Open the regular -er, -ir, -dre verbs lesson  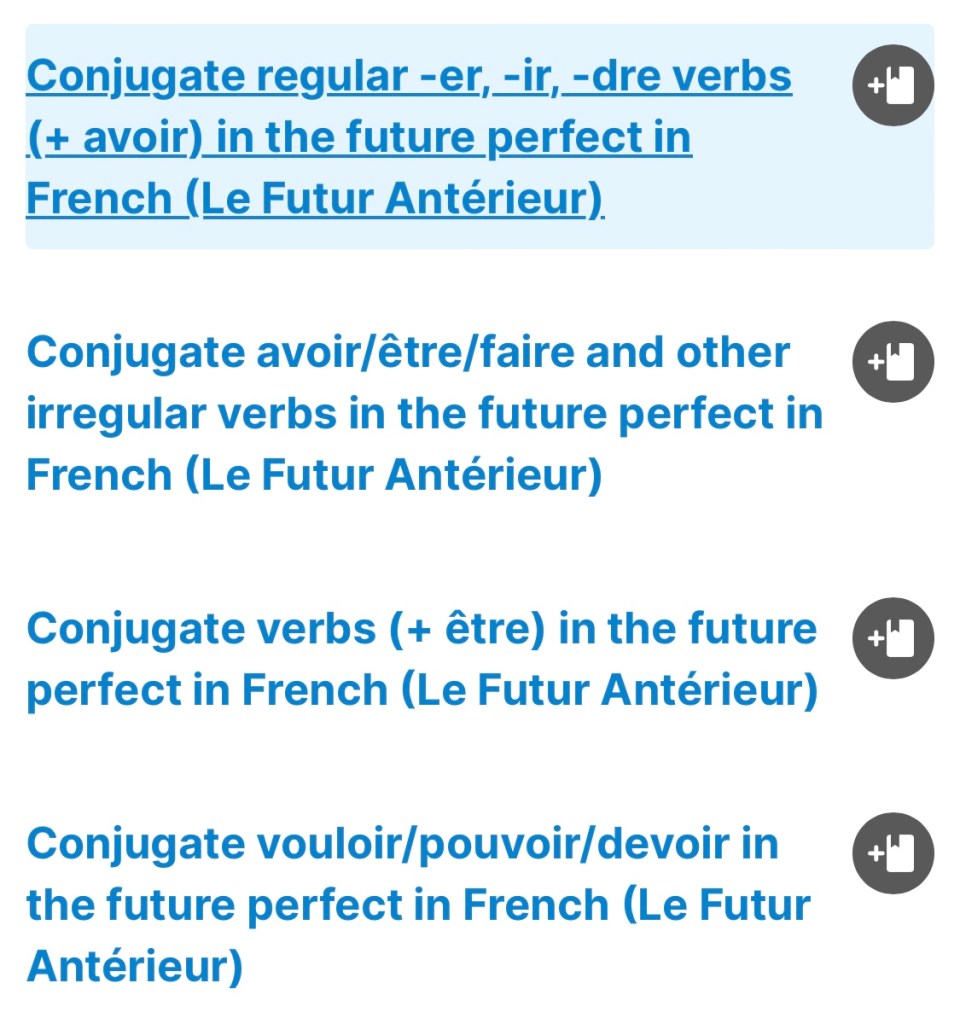[x=410, y=138]
